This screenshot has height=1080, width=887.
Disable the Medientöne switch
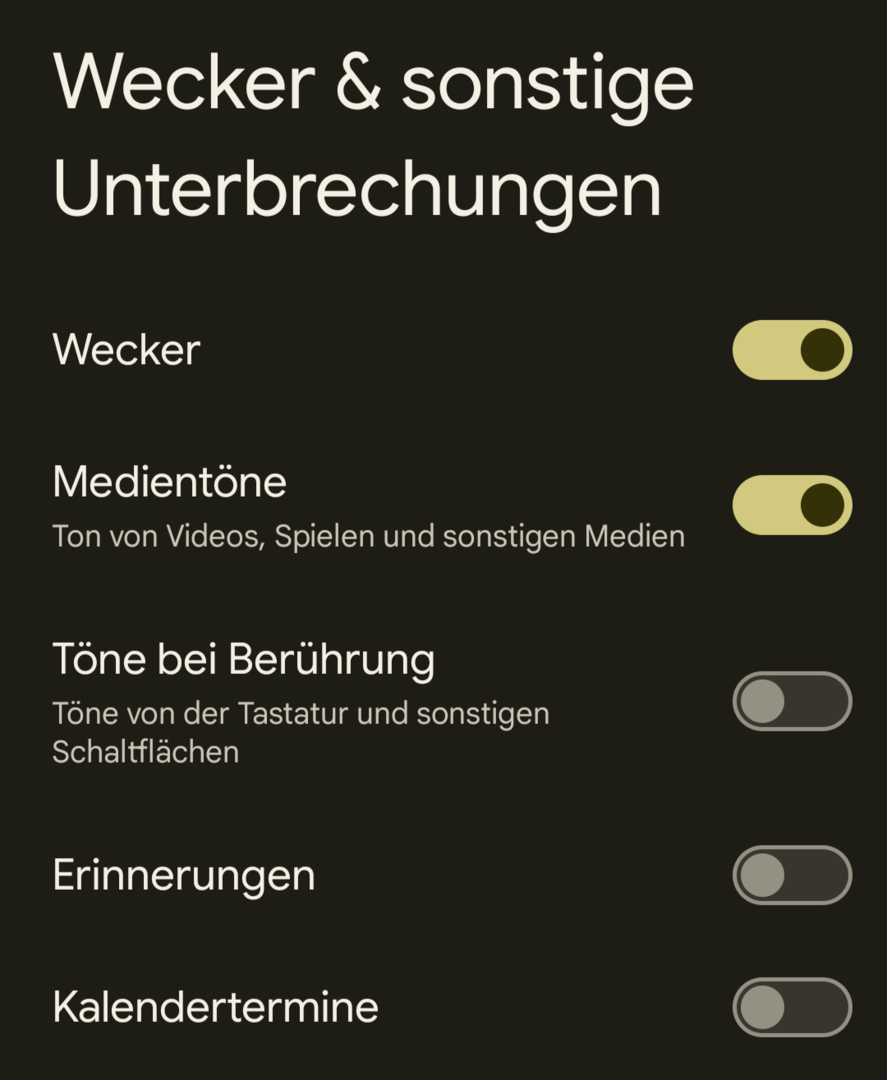tap(792, 505)
